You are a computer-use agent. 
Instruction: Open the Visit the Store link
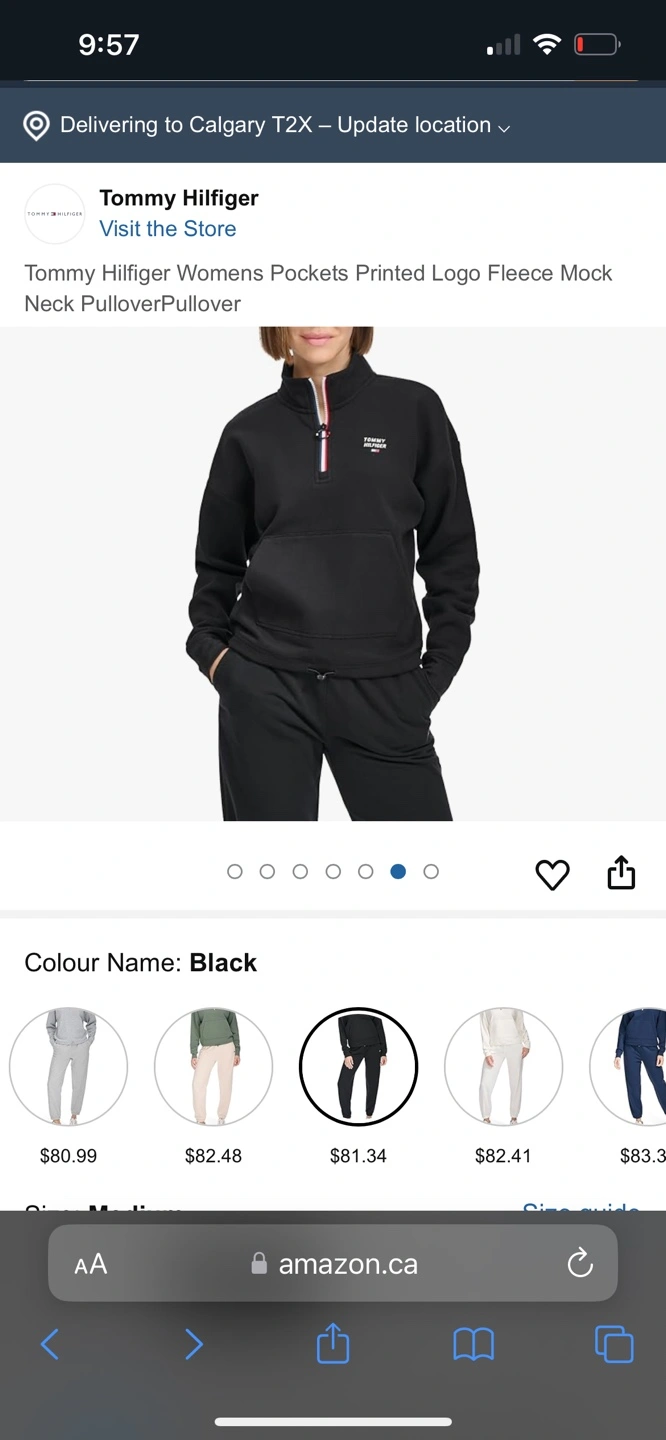click(168, 229)
